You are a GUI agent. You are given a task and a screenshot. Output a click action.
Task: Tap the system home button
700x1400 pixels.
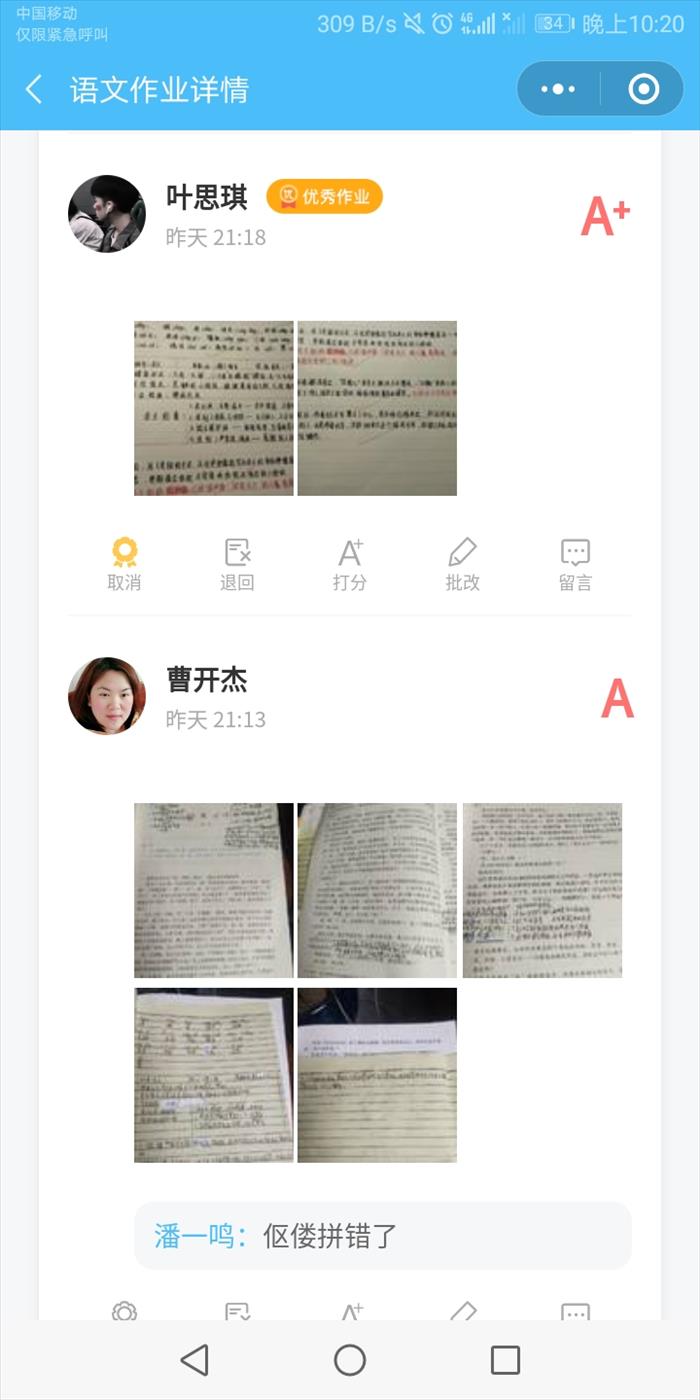pos(350,1360)
